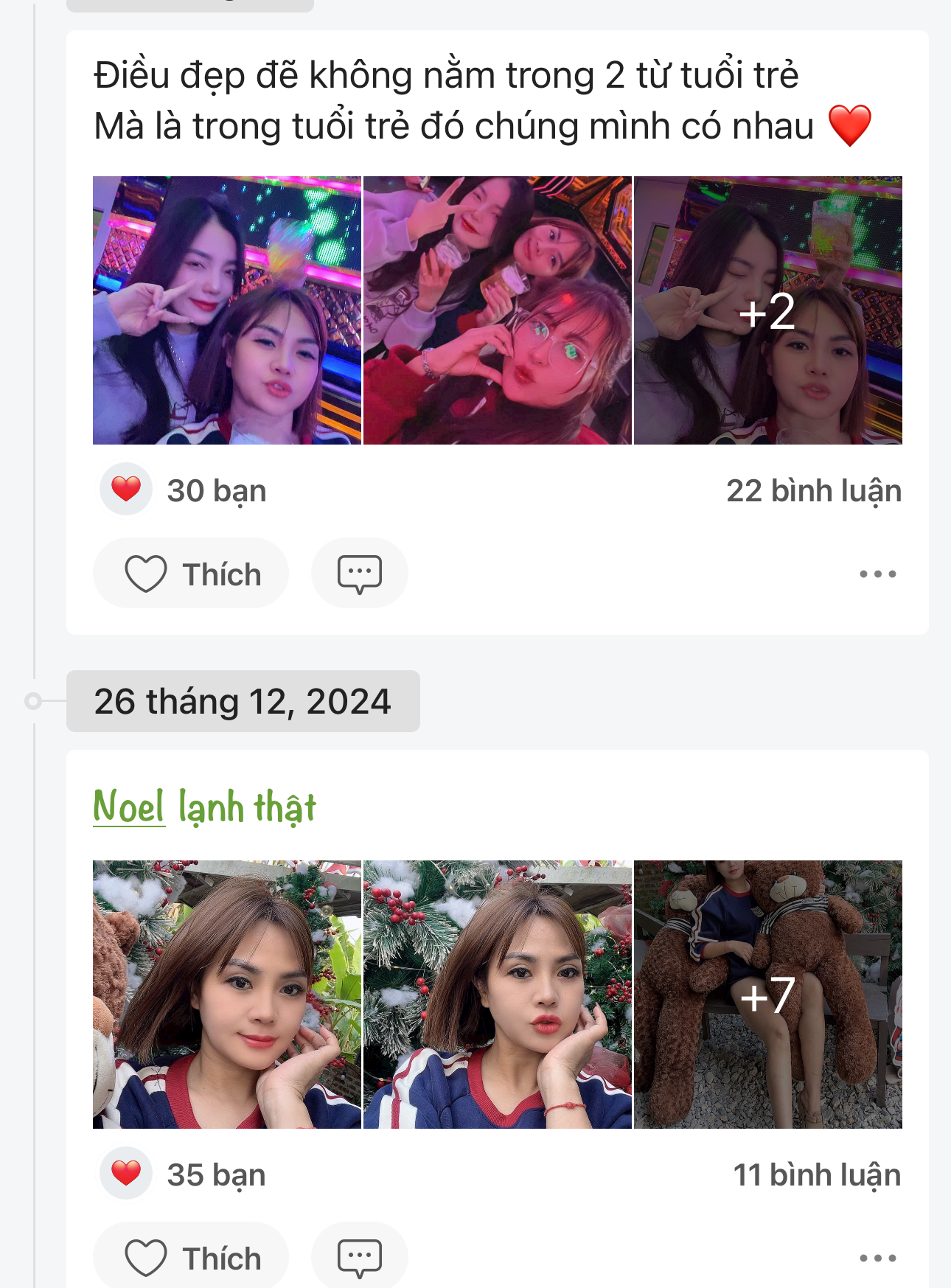
Task: See the 35 bạn who reacted
Action: pos(215,1175)
